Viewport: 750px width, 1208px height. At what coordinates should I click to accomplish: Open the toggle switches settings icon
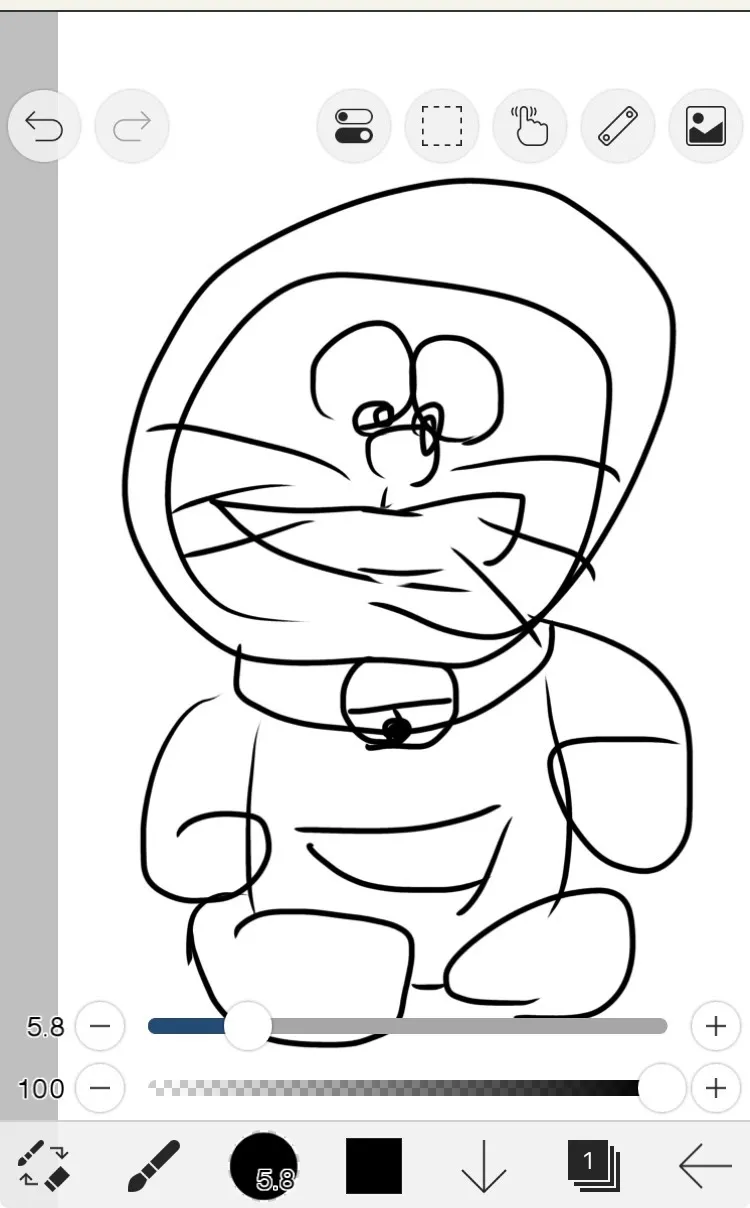354,126
